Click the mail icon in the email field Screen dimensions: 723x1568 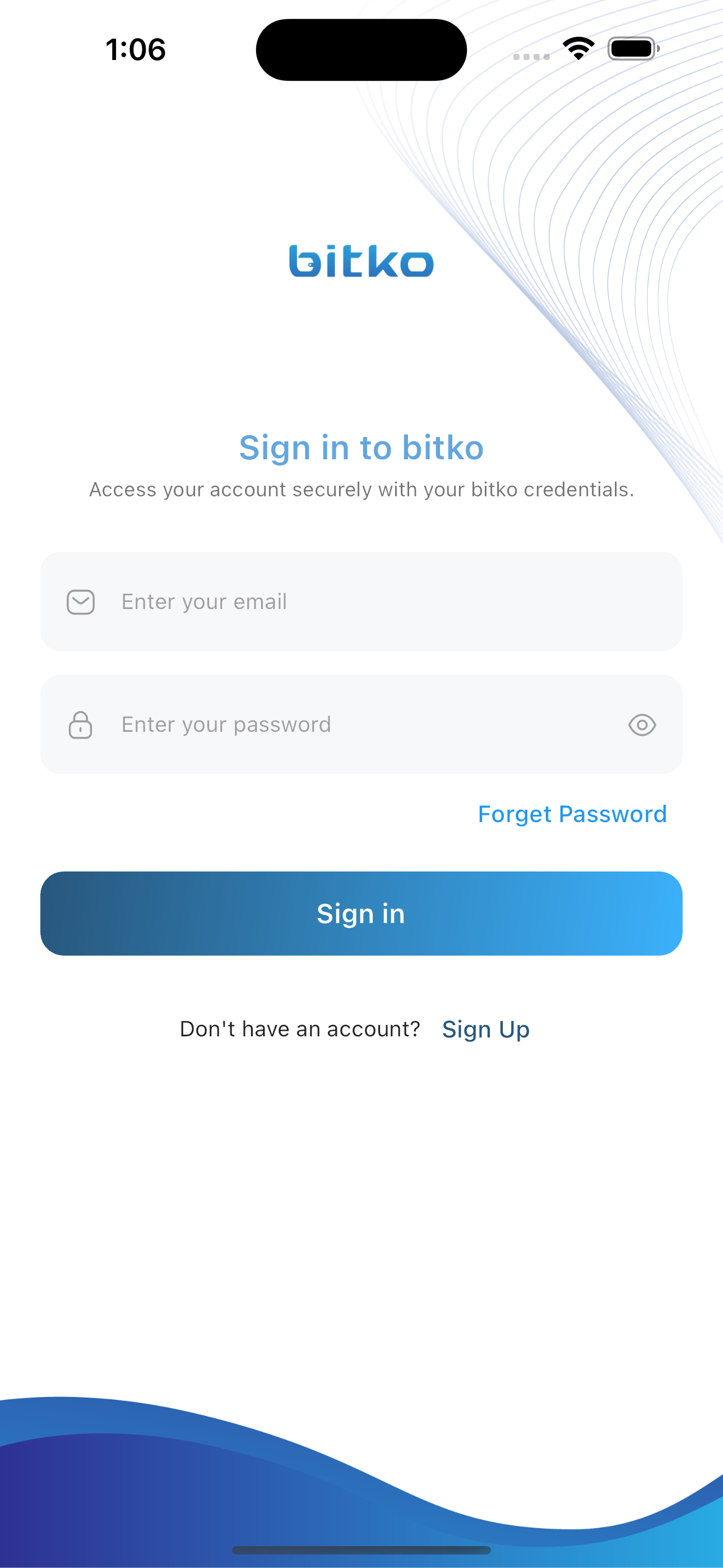point(80,601)
